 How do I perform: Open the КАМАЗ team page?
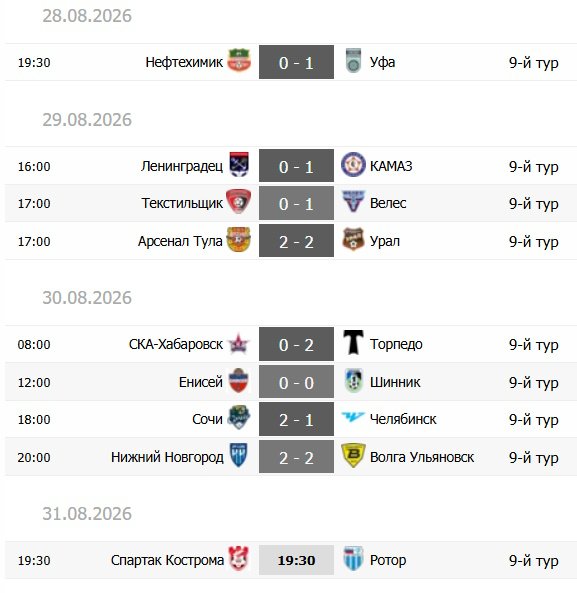[x=391, y=166]
